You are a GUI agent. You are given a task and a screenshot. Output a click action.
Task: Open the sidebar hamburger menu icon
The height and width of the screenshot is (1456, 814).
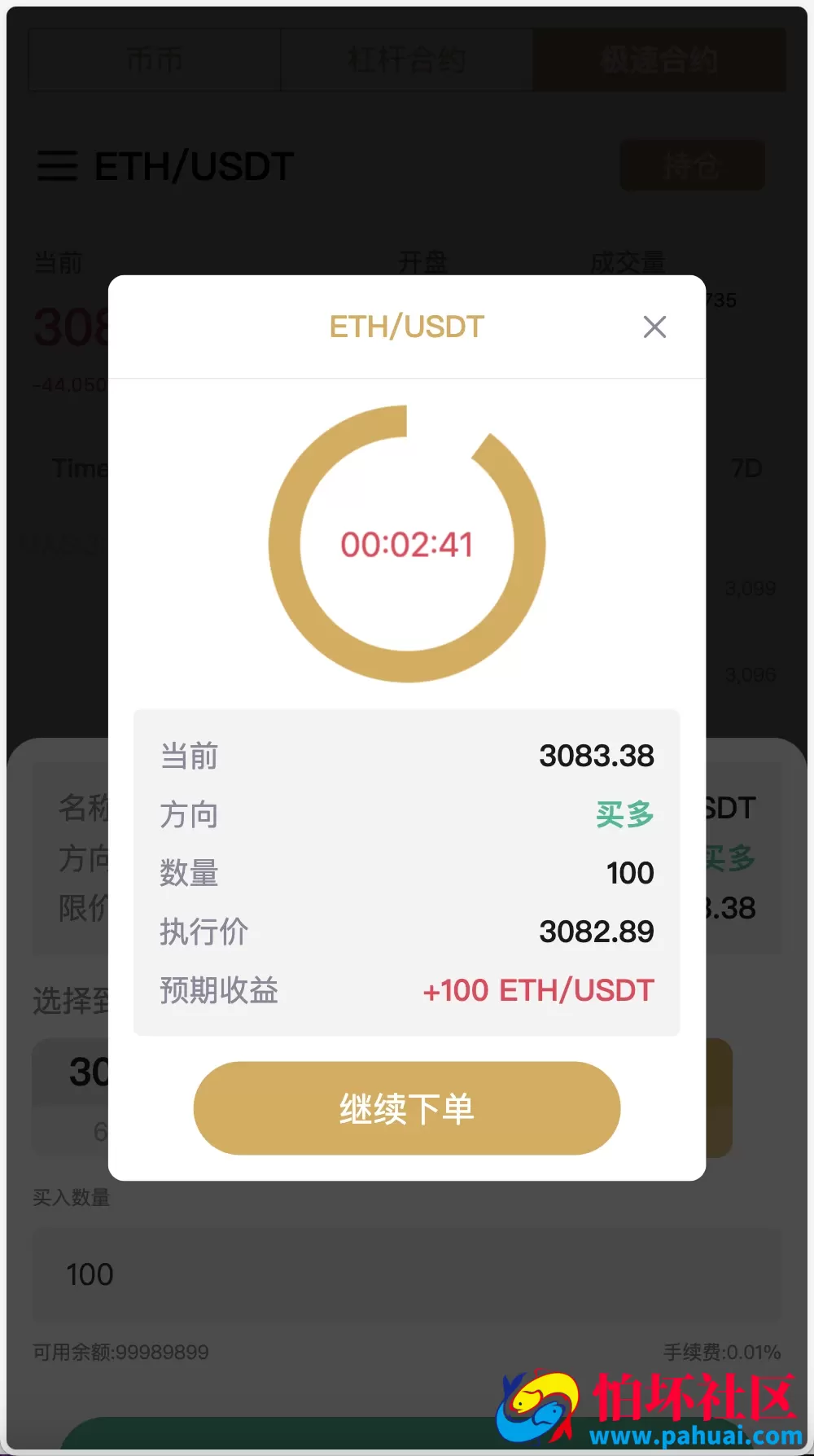pyautogui.click(x=57, y=166)
